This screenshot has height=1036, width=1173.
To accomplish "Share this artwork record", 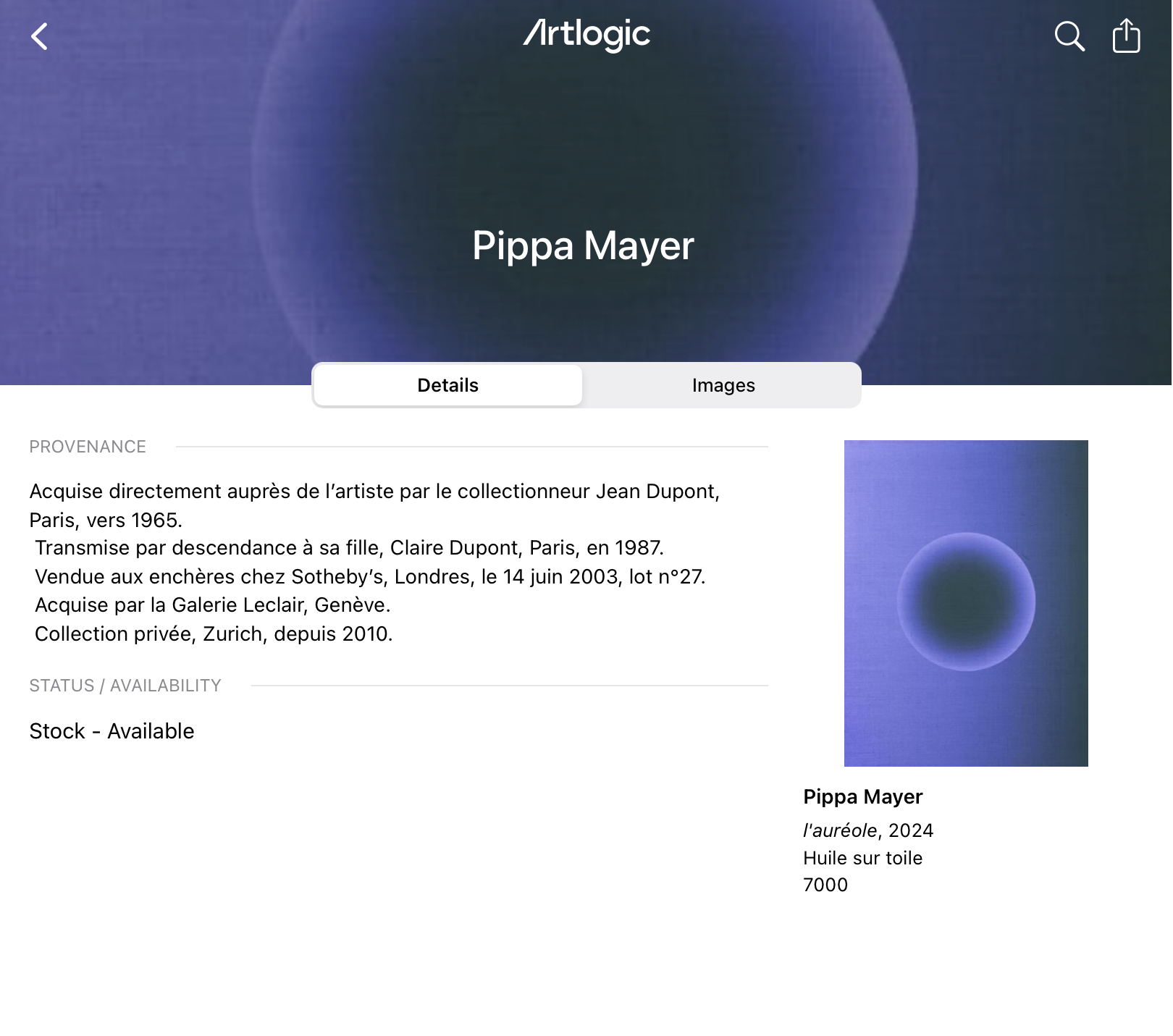I will (1126, 35).
